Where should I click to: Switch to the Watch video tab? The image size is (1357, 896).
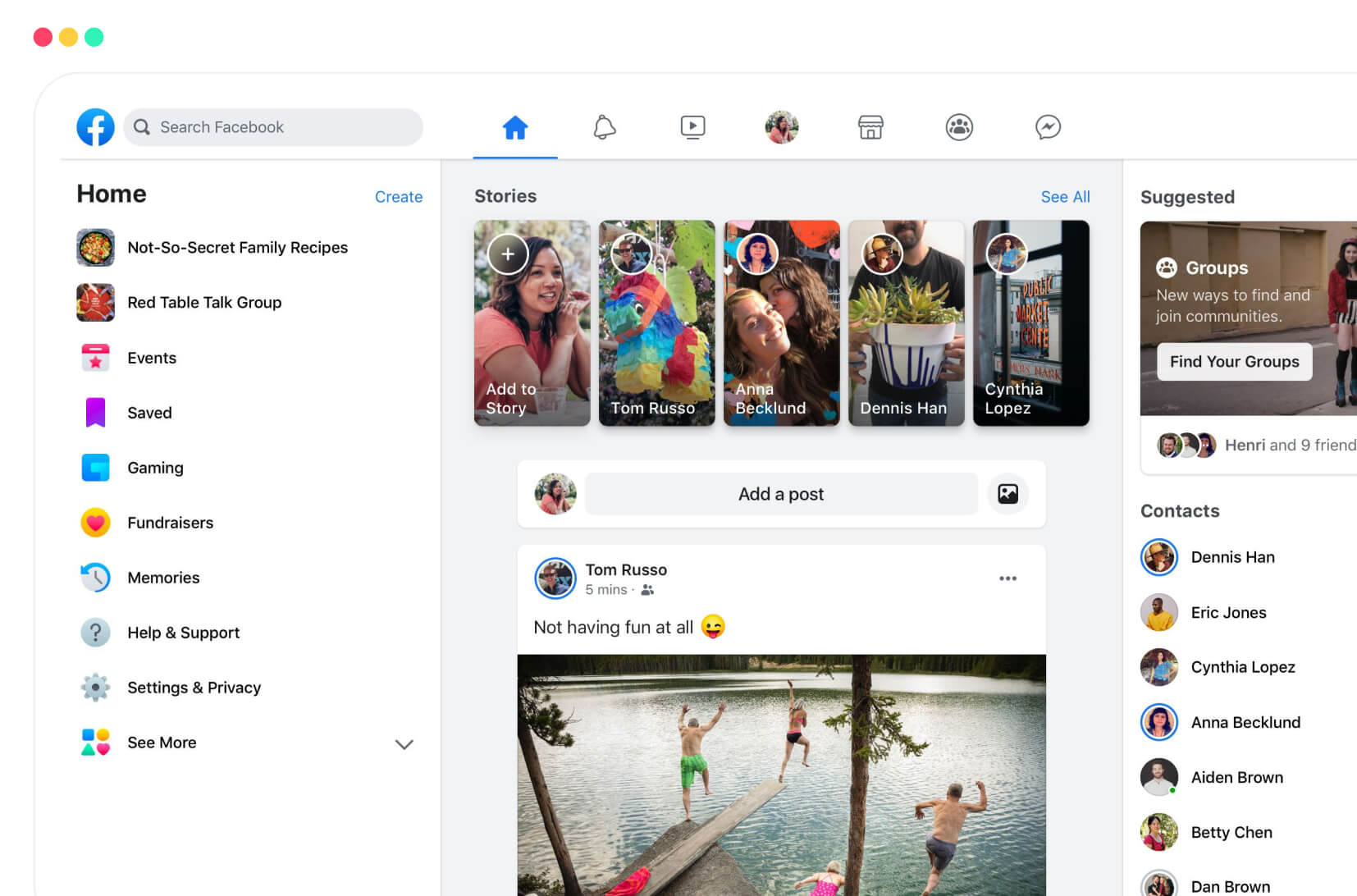coord(692,127)
